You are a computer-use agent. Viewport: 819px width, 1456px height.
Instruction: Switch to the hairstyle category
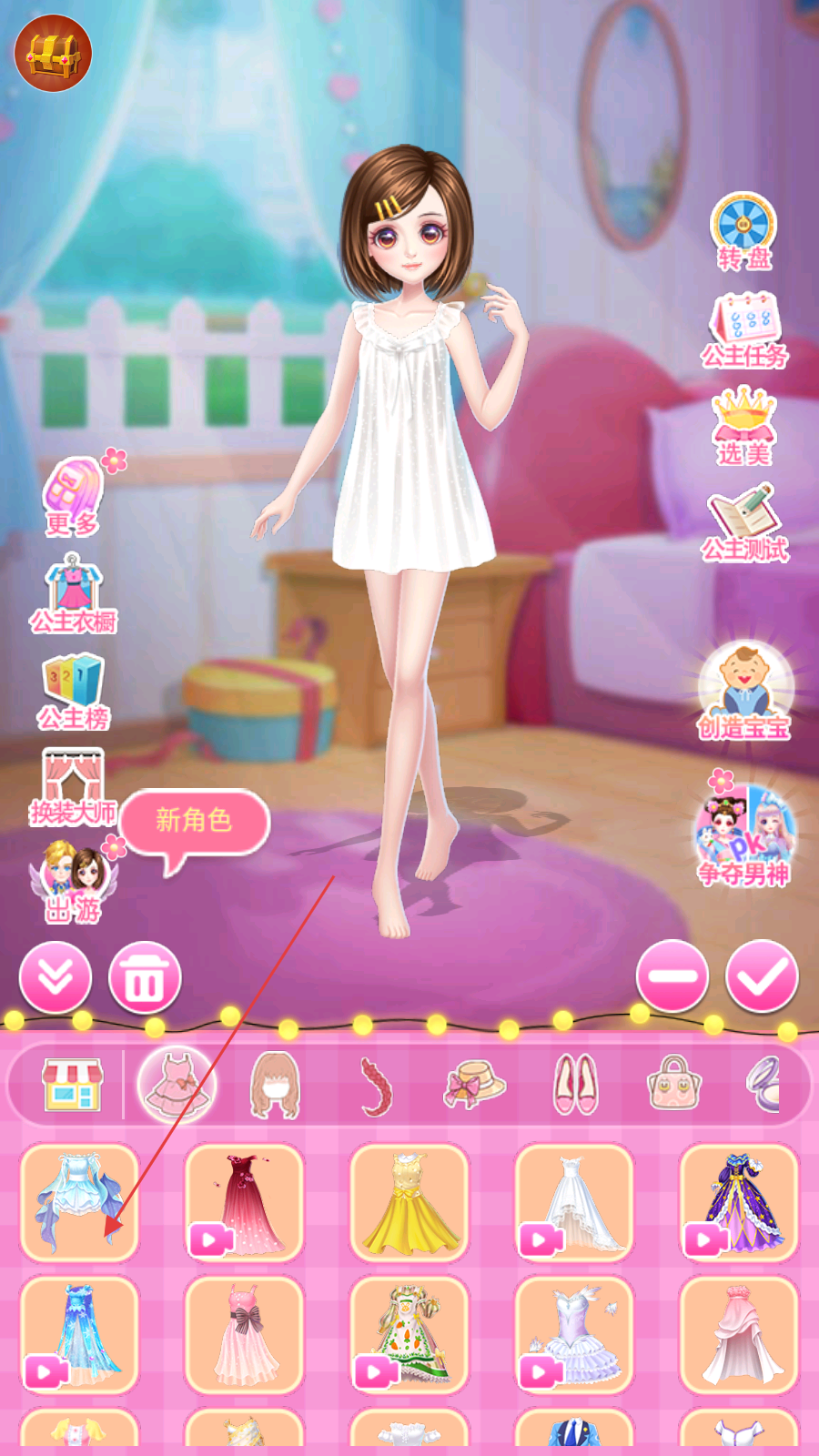click(x=275, y=1084)
